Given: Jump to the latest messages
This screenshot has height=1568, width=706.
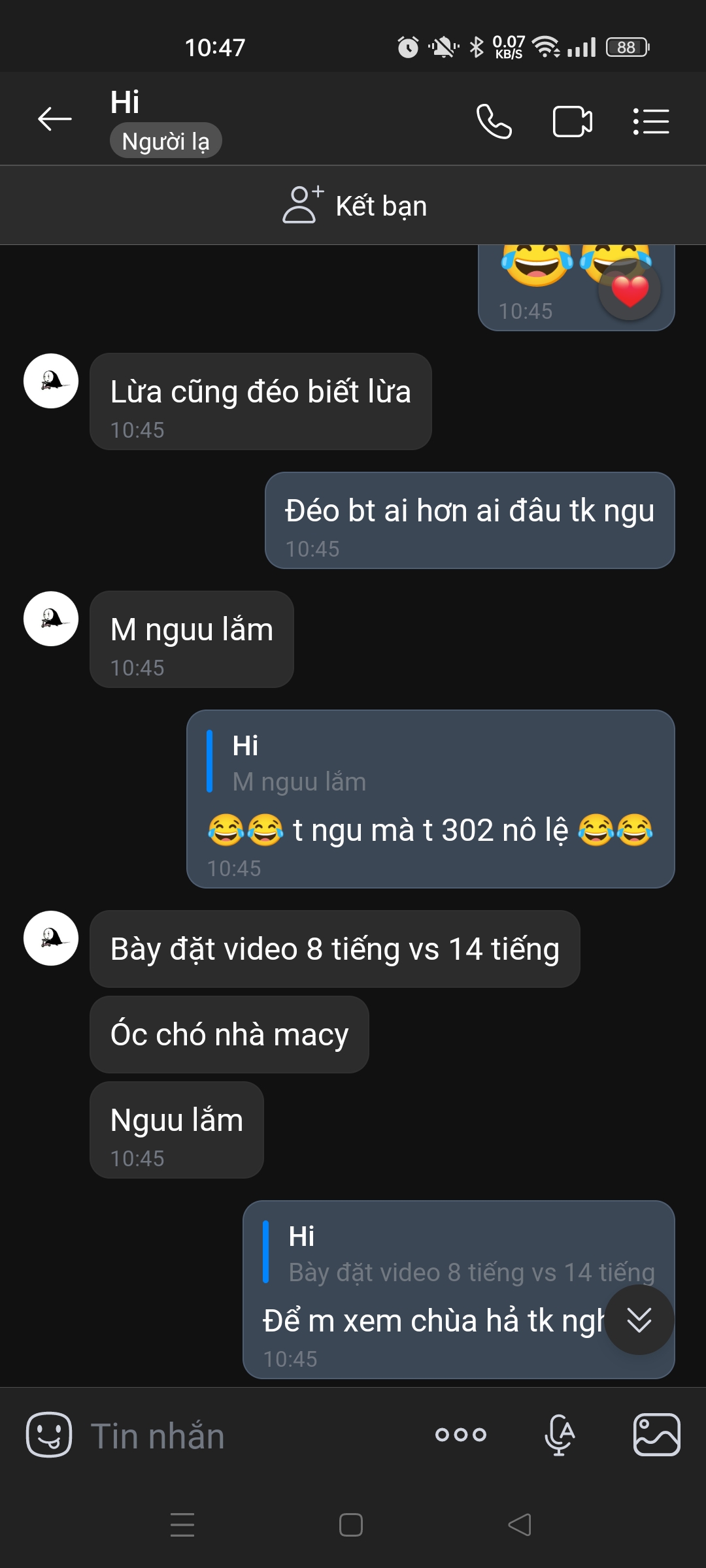Looking at the screenshot, I should click(x=639, y=1320).
